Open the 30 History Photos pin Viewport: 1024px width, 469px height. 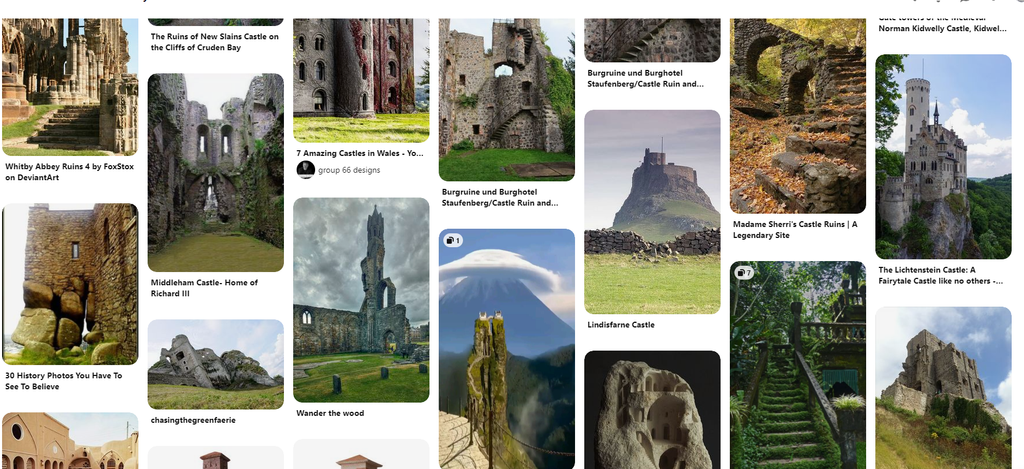click(x=70, y=283)
